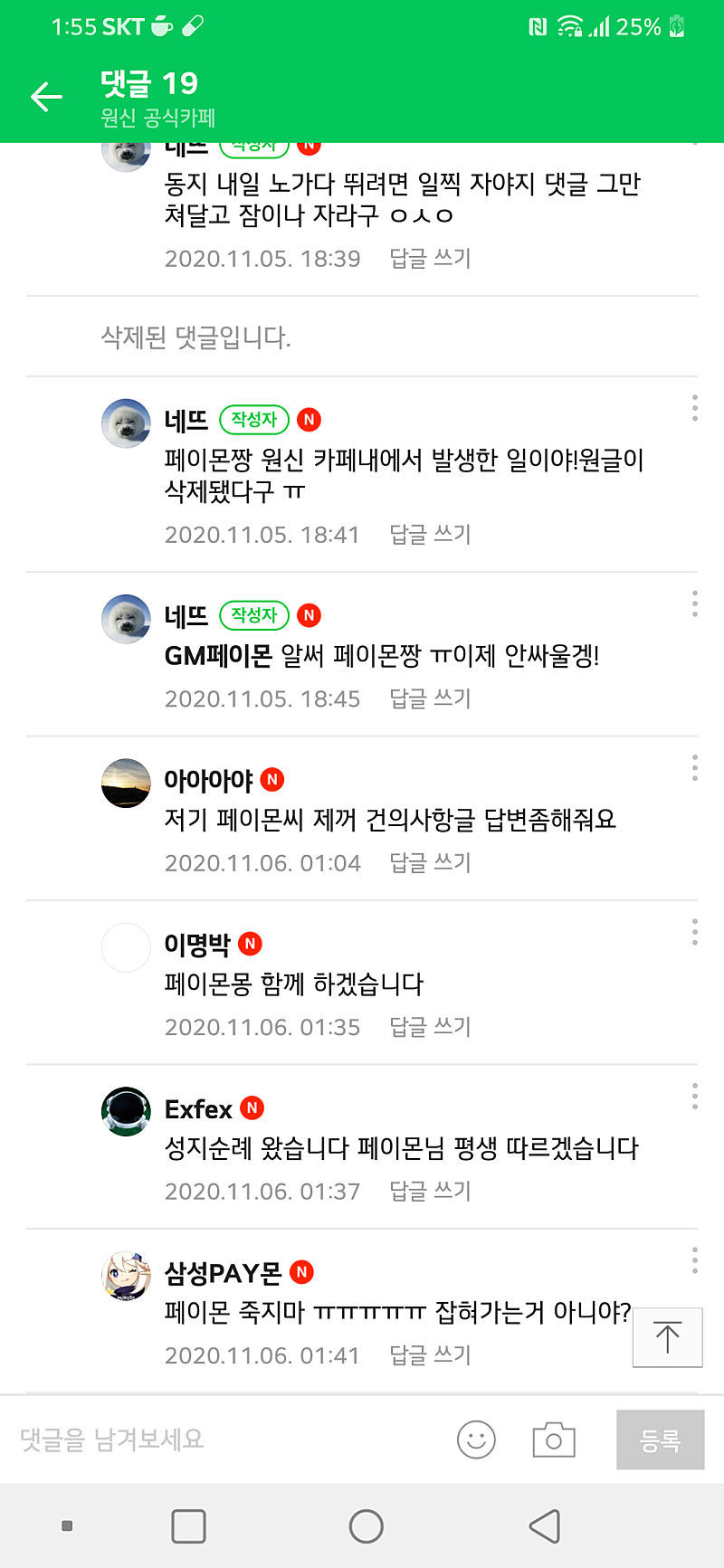Reply to 네뜨's 18:41 comment
The height and width of the screenshot is (1568, 724).
430,535
